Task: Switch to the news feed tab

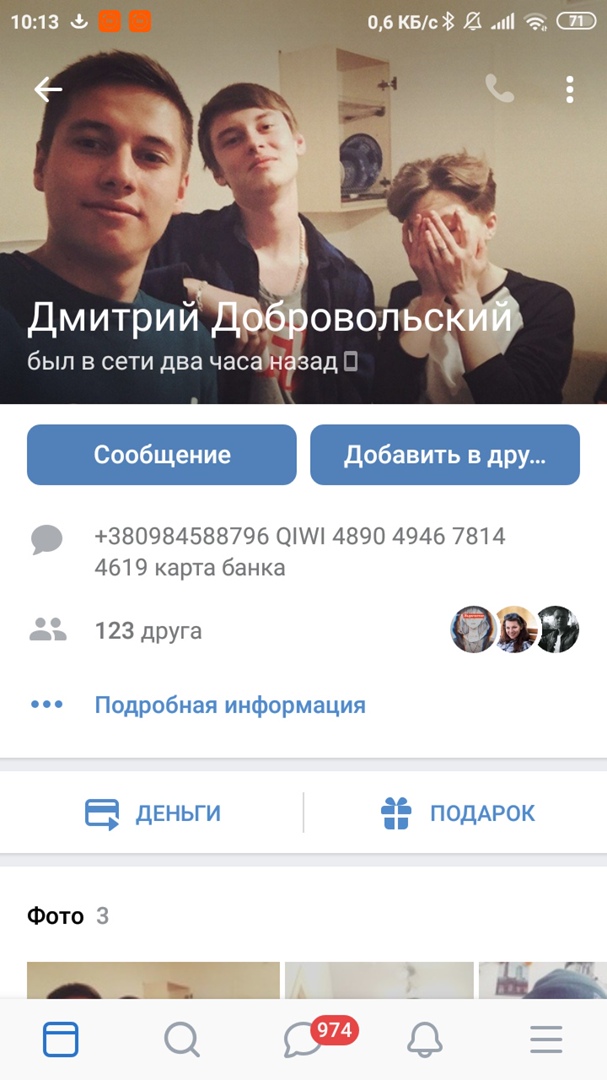Action: click(x=60, y=1040)
